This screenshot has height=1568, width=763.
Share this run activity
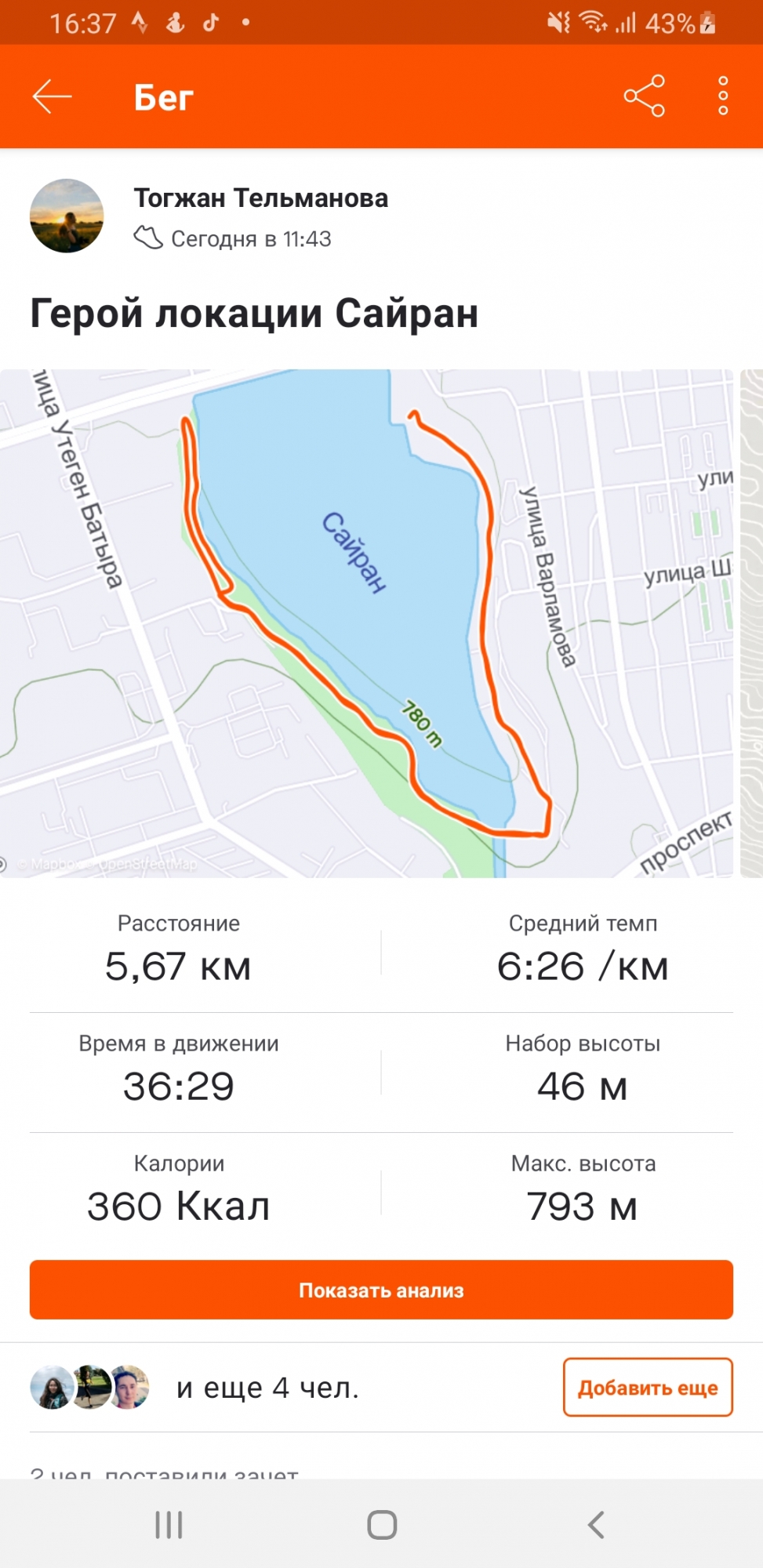tap(644, 96)
